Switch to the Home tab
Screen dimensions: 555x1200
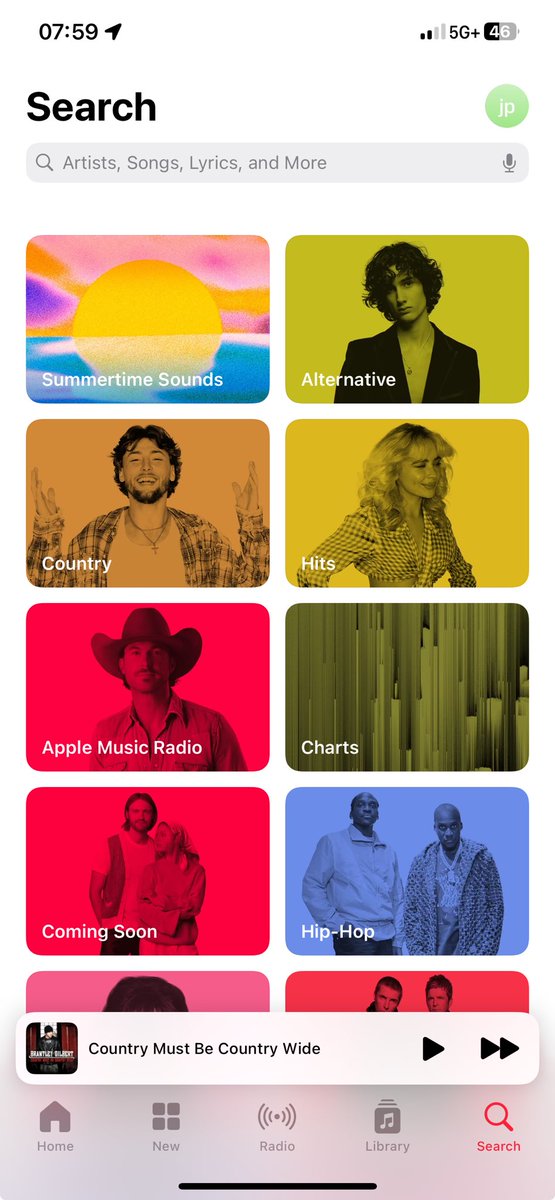coord(55,1127)
